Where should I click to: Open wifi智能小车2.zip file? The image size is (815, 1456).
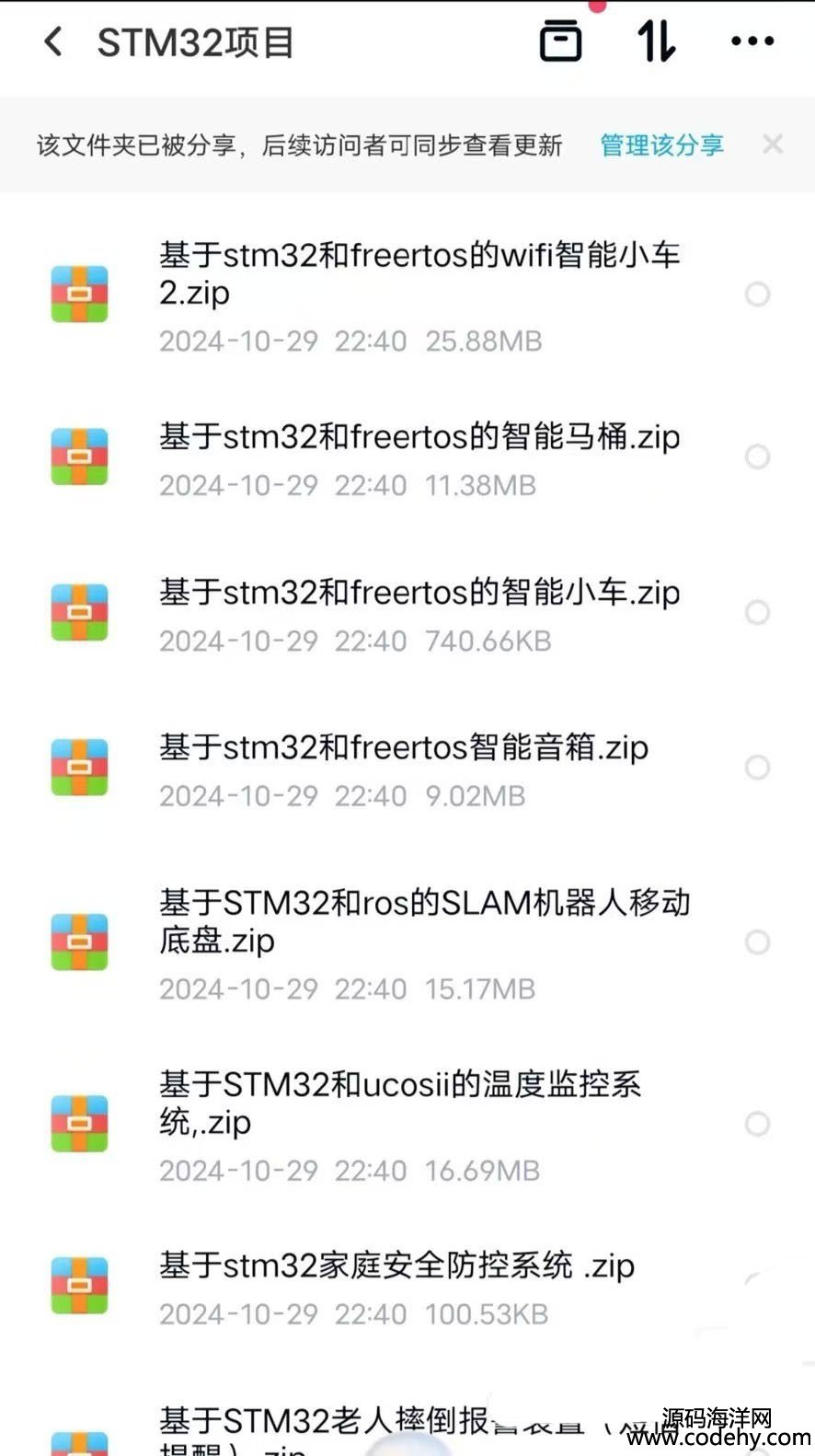419,273
